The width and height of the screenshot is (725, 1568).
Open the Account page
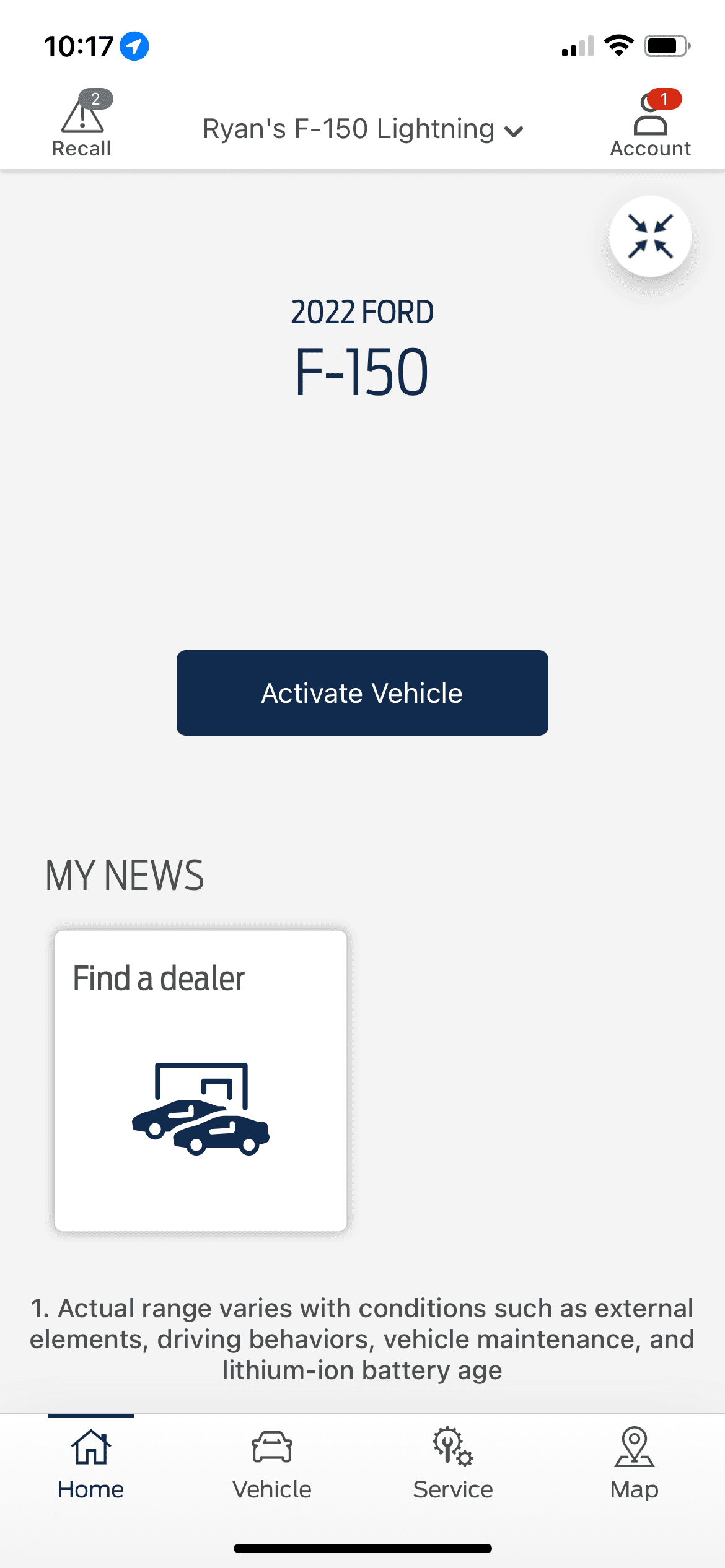pyautogui.click(x=650, y=124)
